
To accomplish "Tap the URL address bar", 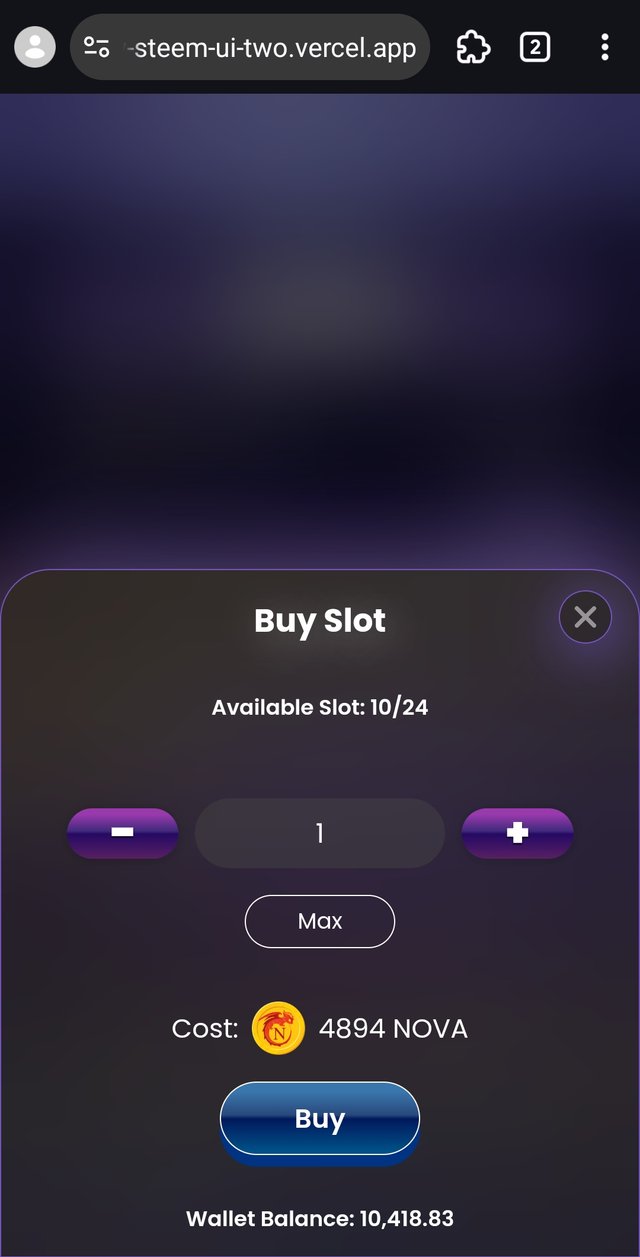I will 250,47.
